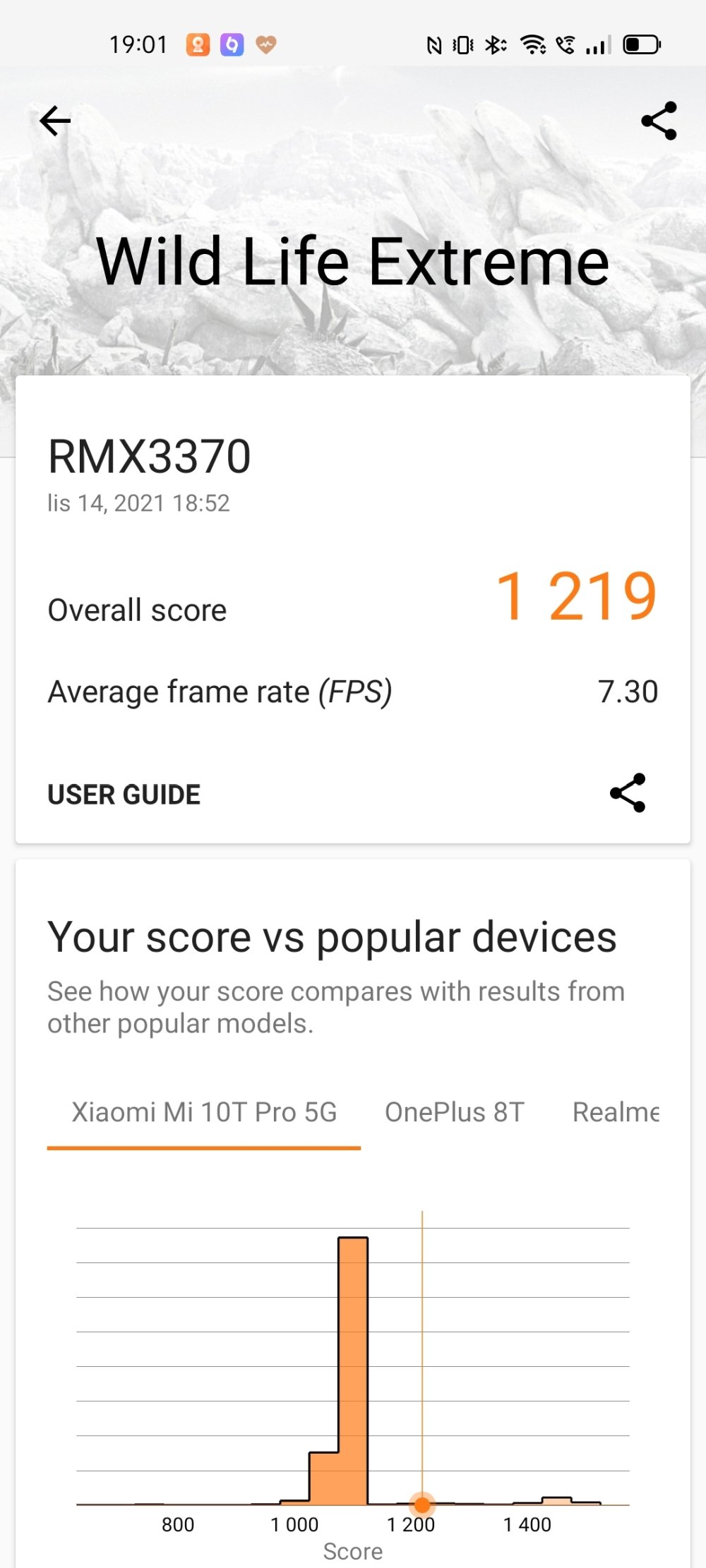Image resolution: width=706 pixels, height=1568 pixels.
Task: Share the RMX3370 score card
Action: (x=628, y=793)
